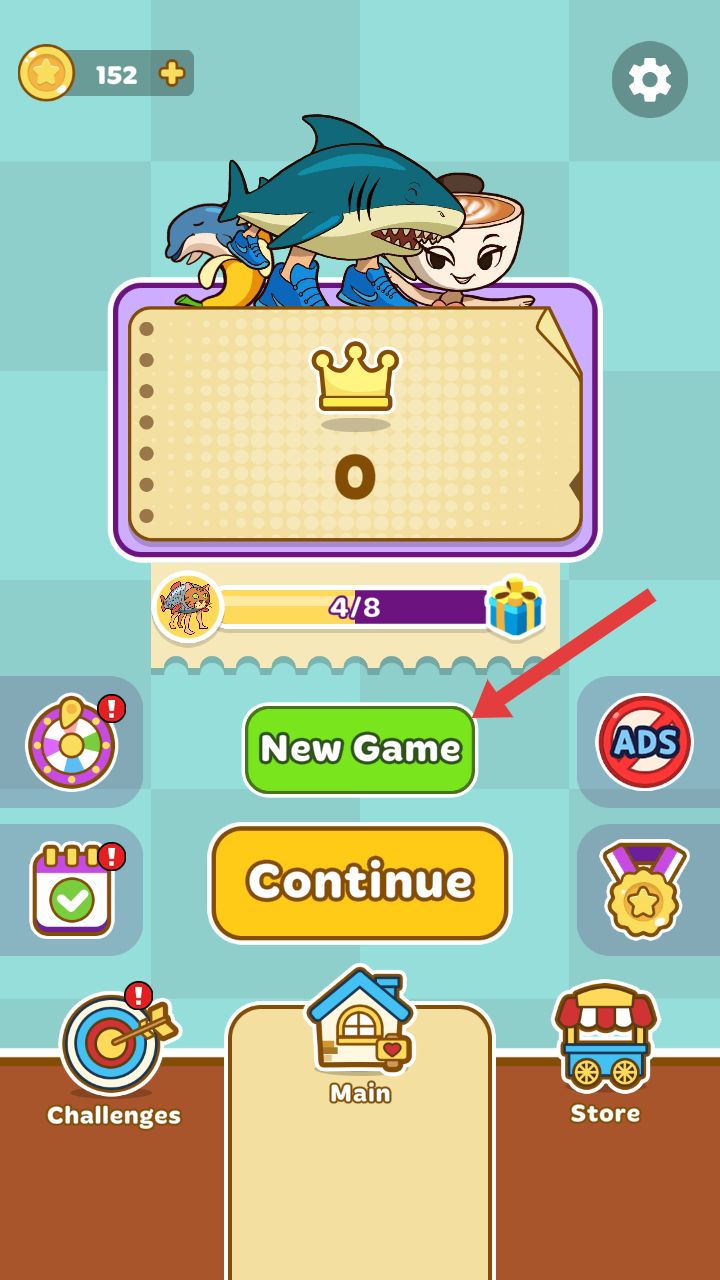Remove ads via the no-ADS button

point(645,741)
